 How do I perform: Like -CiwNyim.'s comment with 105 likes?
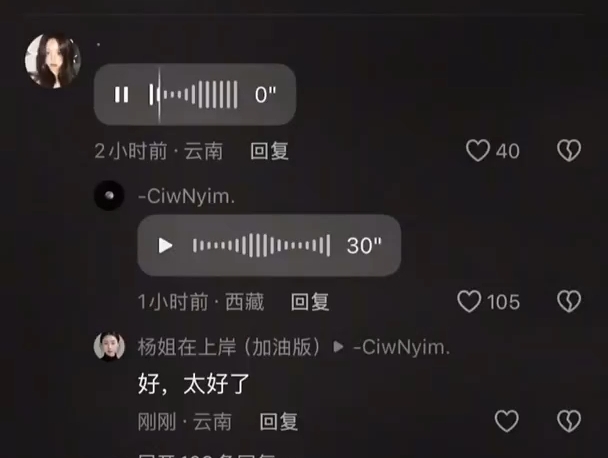pos(469,301)
